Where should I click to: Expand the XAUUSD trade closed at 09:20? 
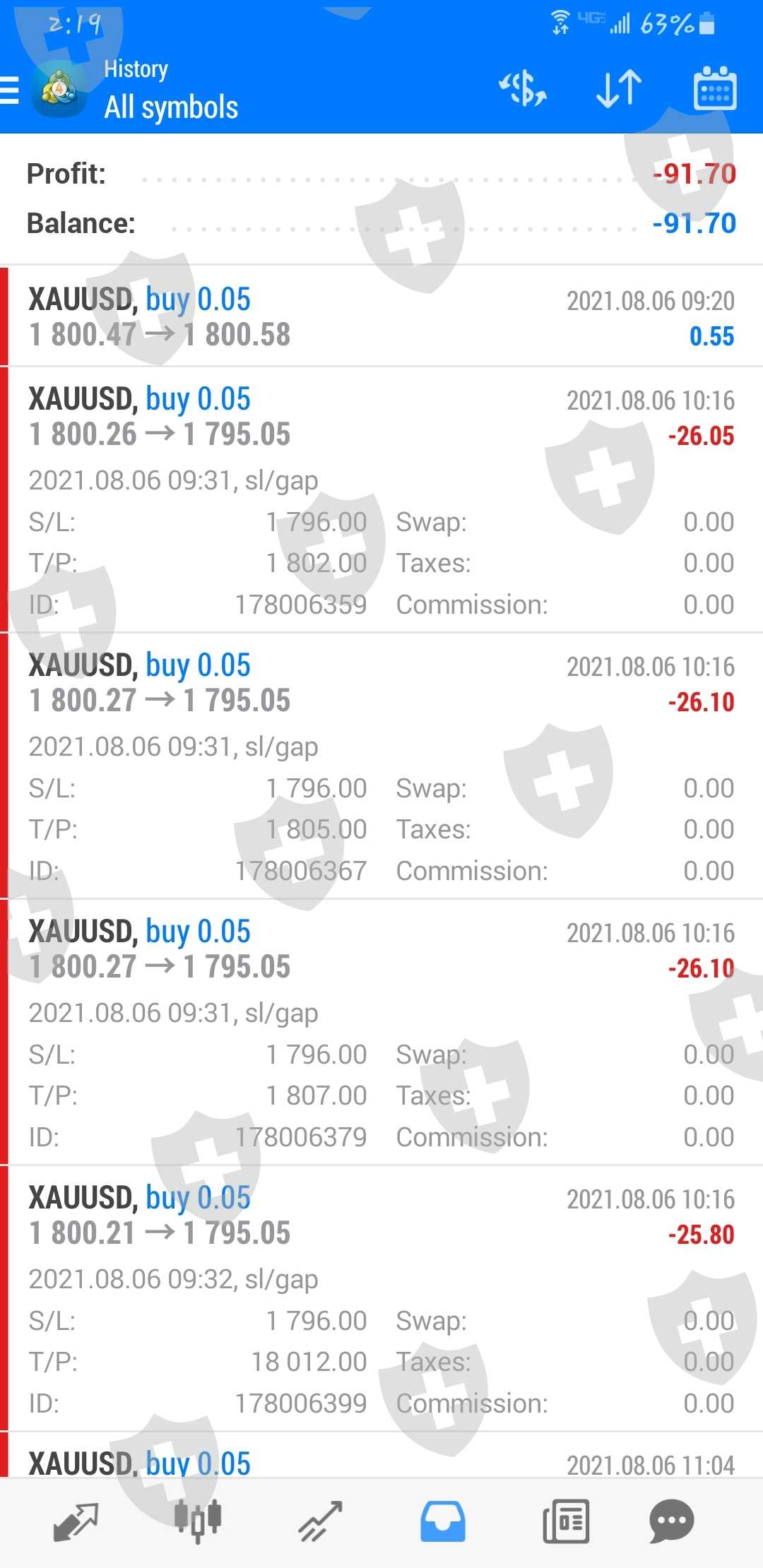click(x=381, y=316)
